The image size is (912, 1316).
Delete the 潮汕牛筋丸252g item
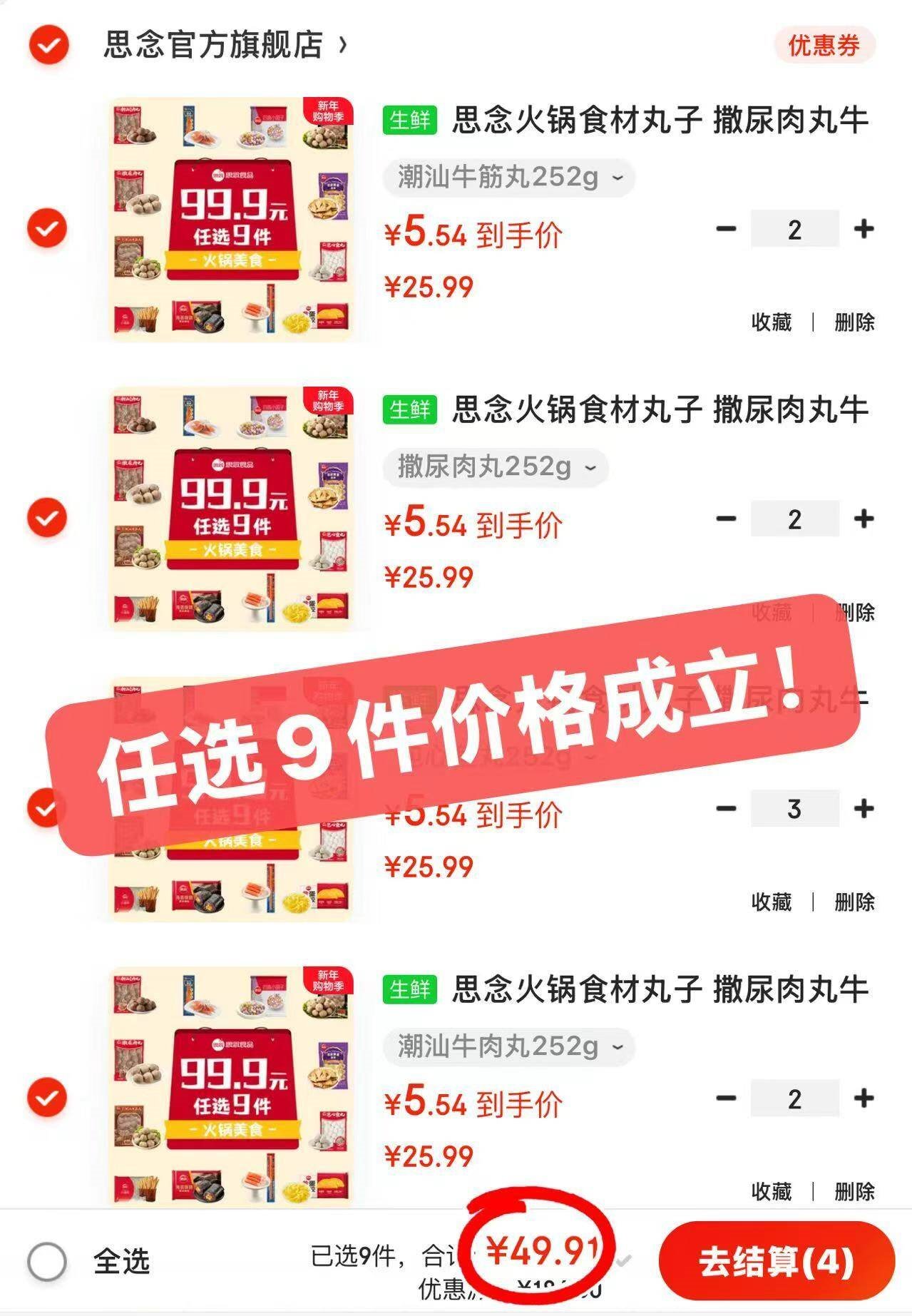pyautogui.click(x=854, y=322)
